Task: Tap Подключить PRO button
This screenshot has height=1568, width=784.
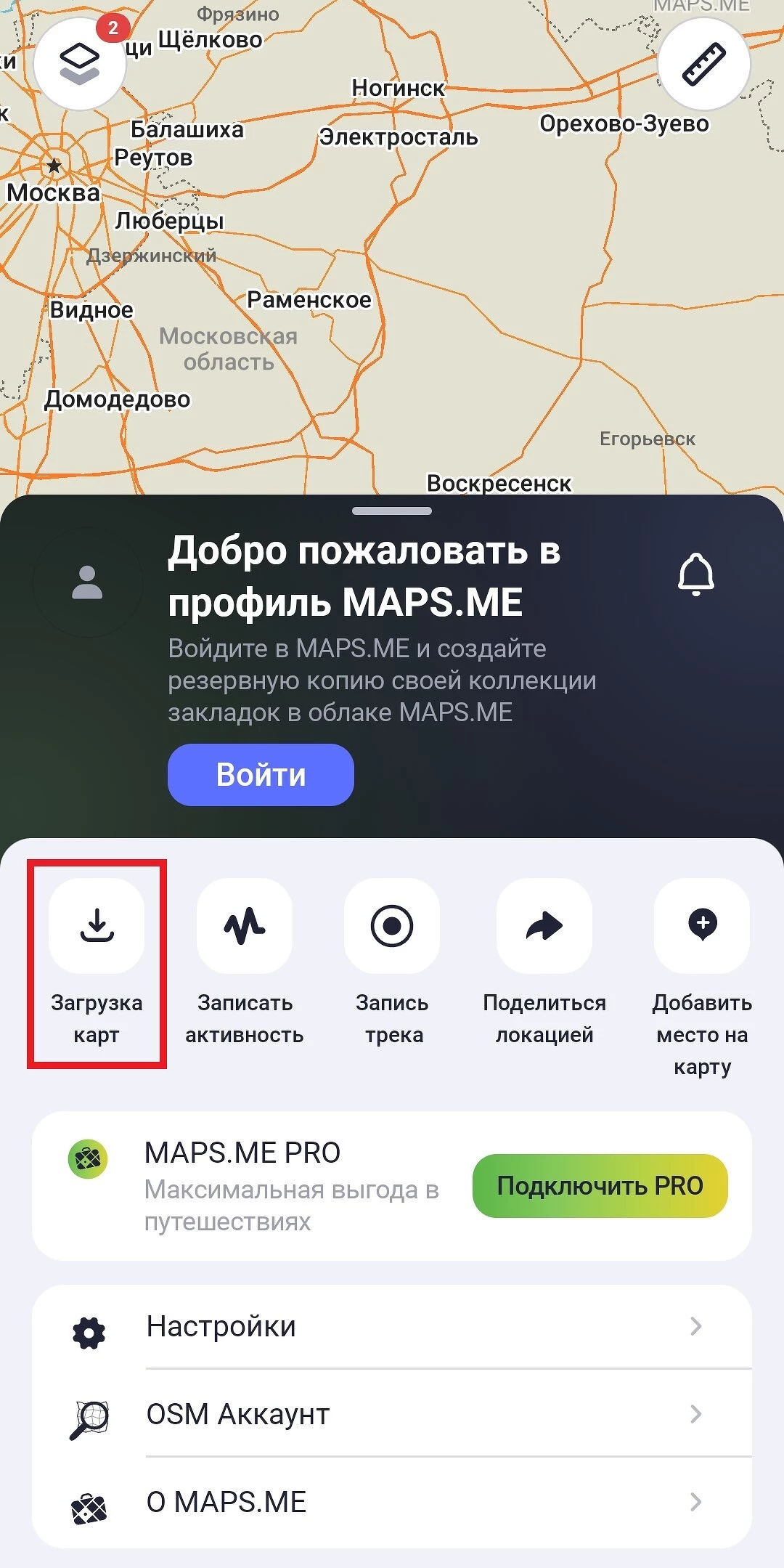Action: coord(600,1185)
